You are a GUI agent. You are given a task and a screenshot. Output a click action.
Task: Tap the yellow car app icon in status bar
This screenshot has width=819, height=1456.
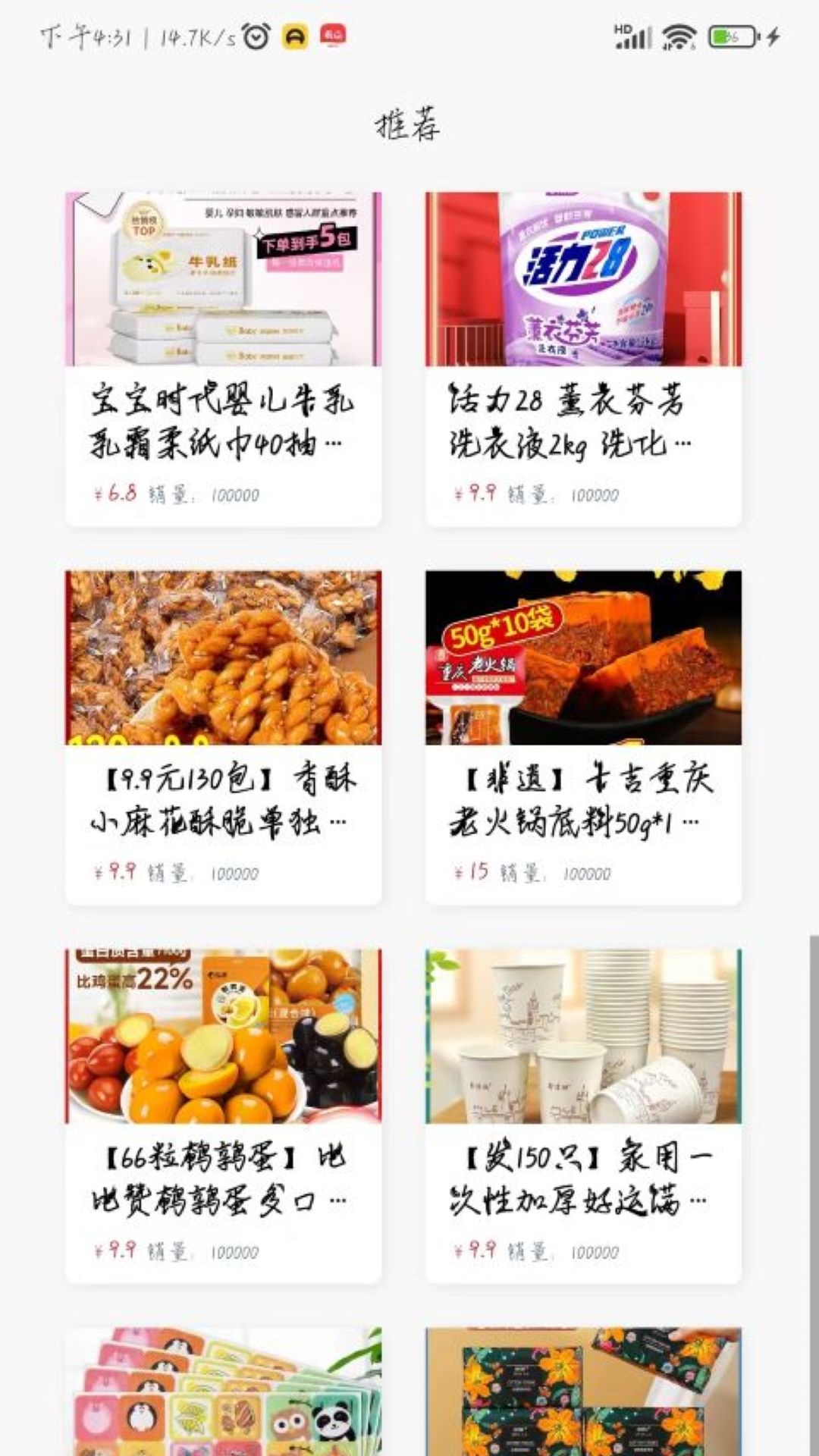(x=295, y=34)
